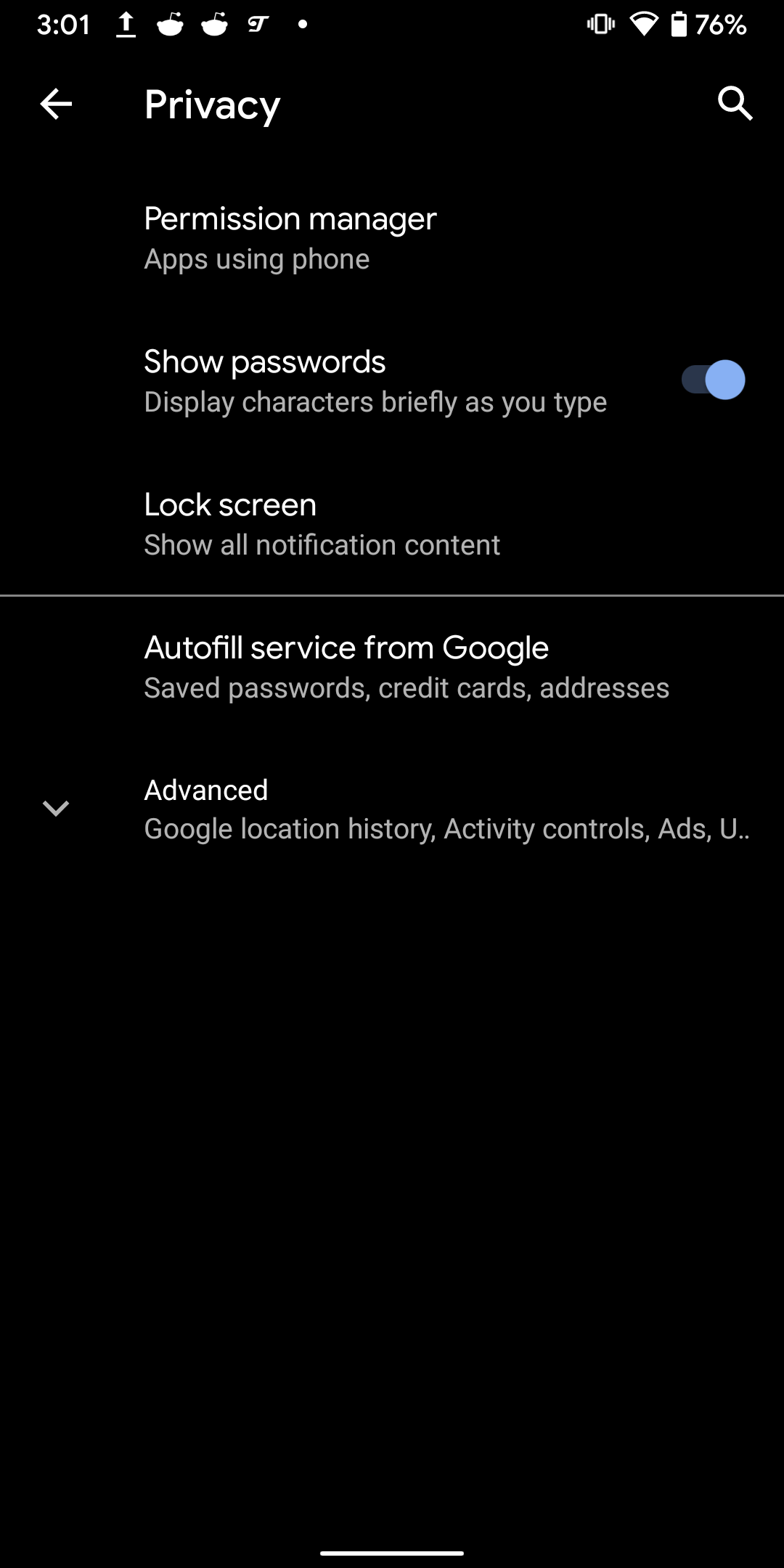The height and width of the screenshot is (1568, 784).
Task: Turn off the Show passwords switch
Action: 713,380
